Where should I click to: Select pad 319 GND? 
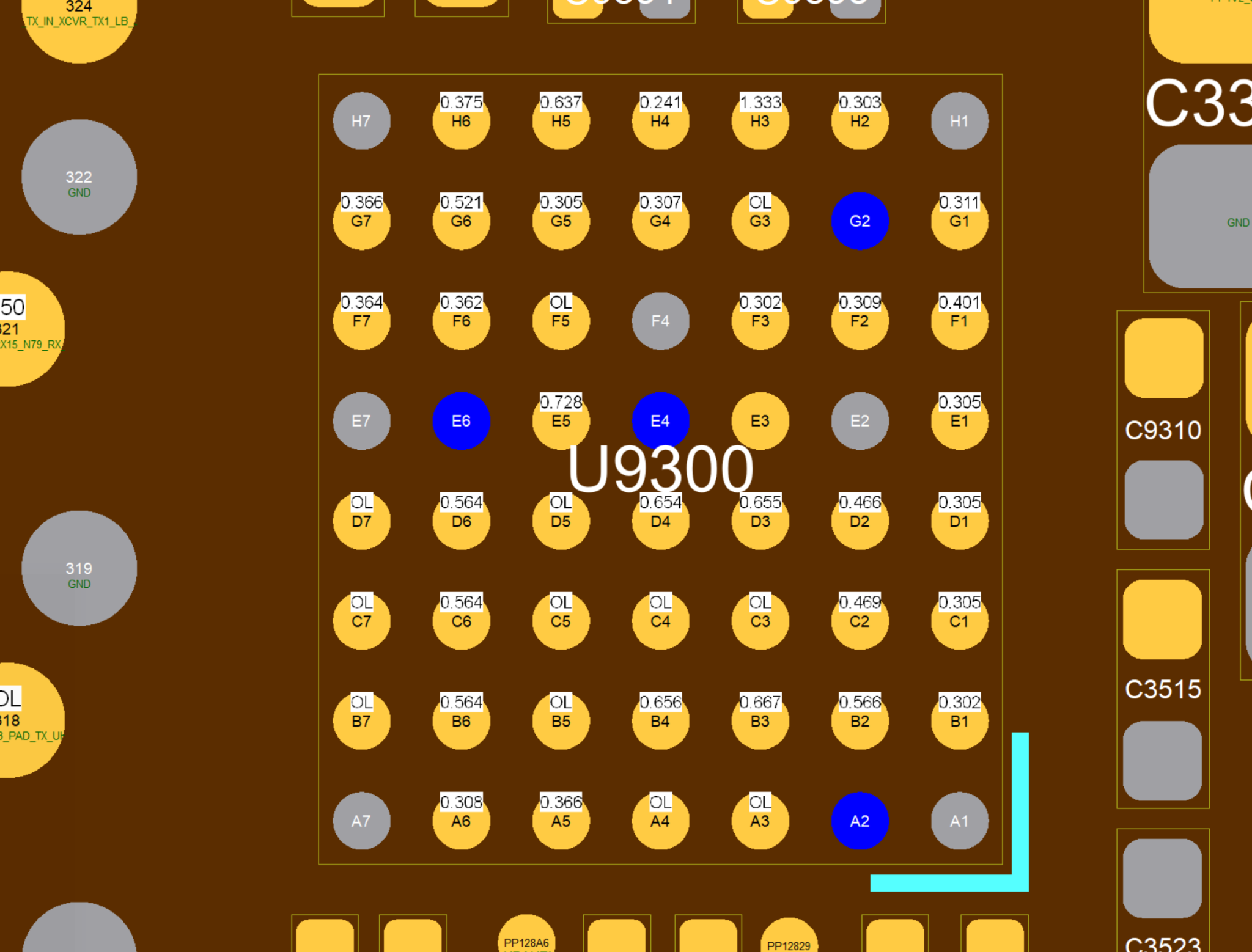79,568
